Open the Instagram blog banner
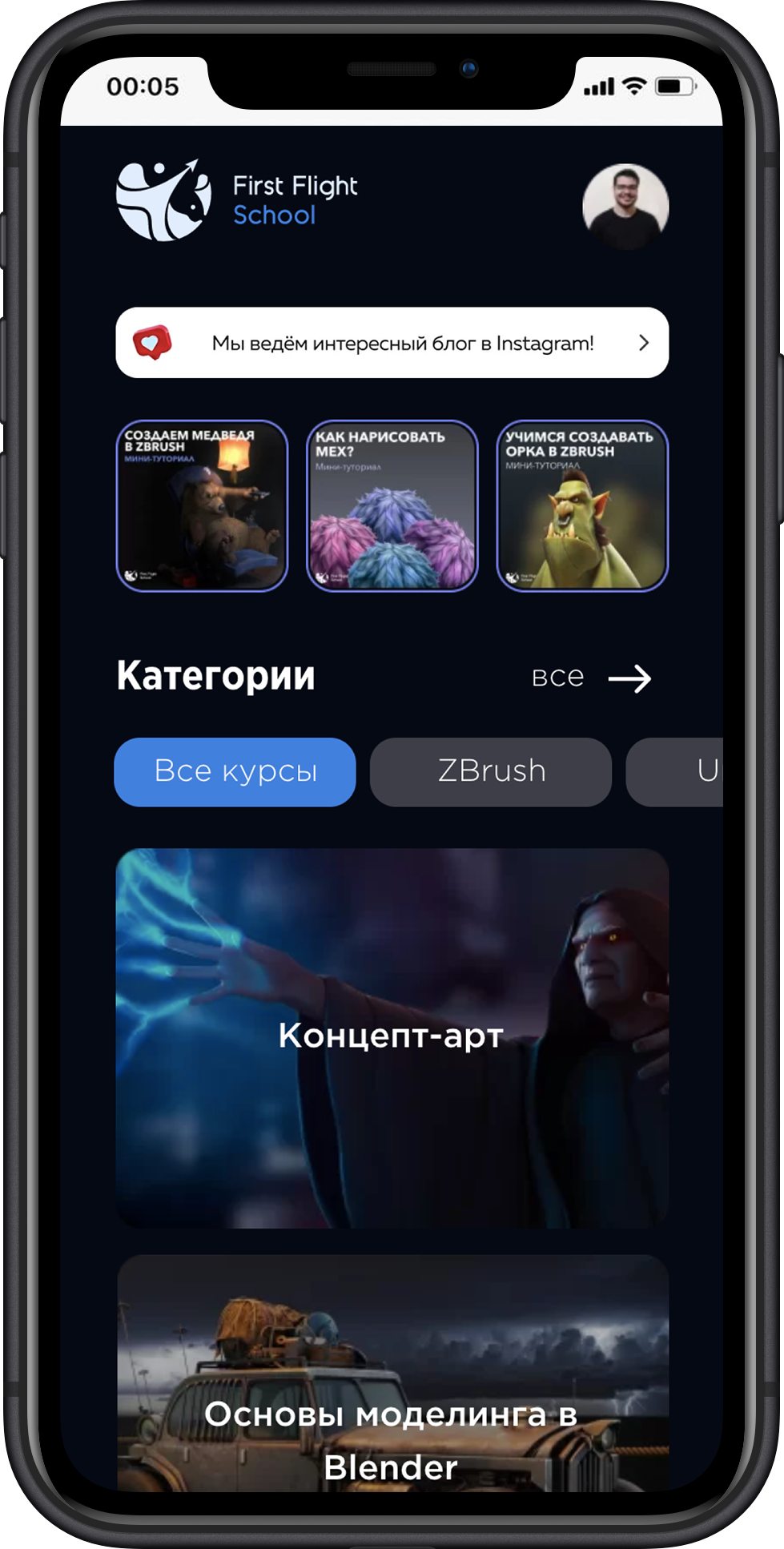 coord(392,343)
